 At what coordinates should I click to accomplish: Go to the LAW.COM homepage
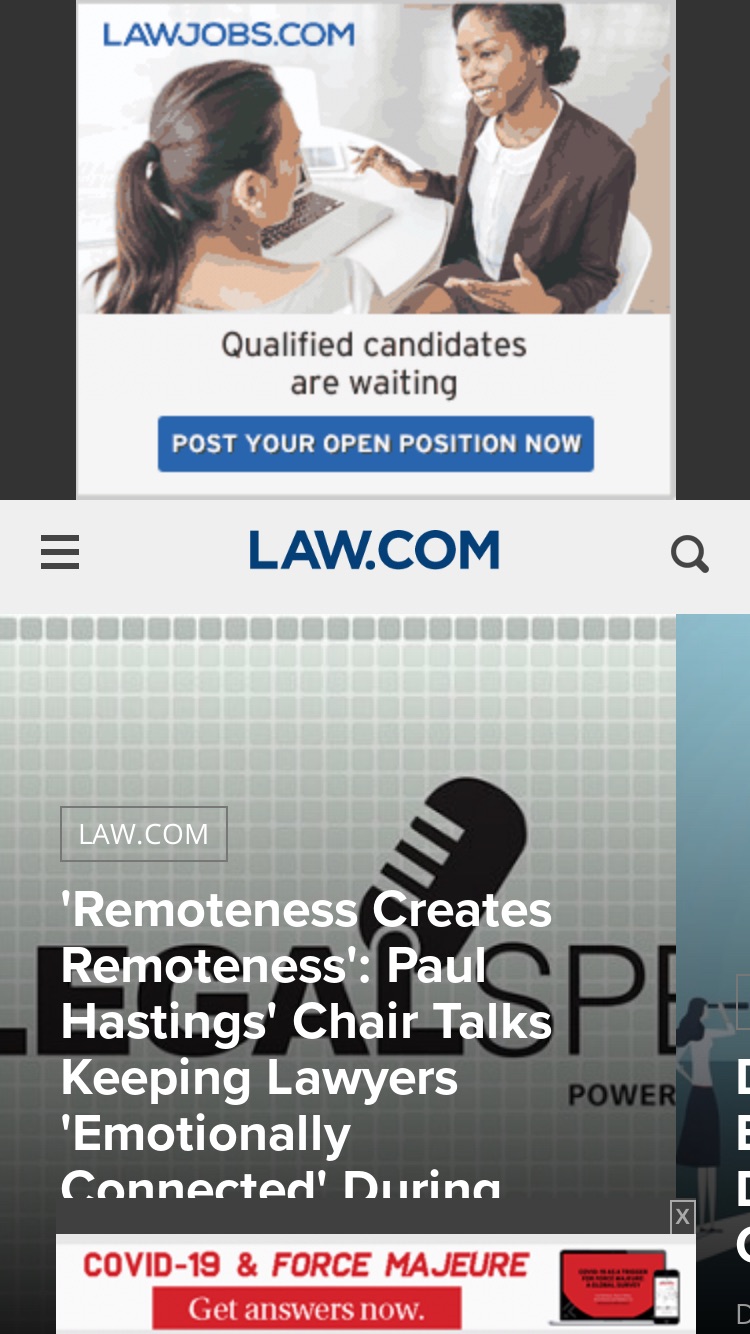click(374, 551)
